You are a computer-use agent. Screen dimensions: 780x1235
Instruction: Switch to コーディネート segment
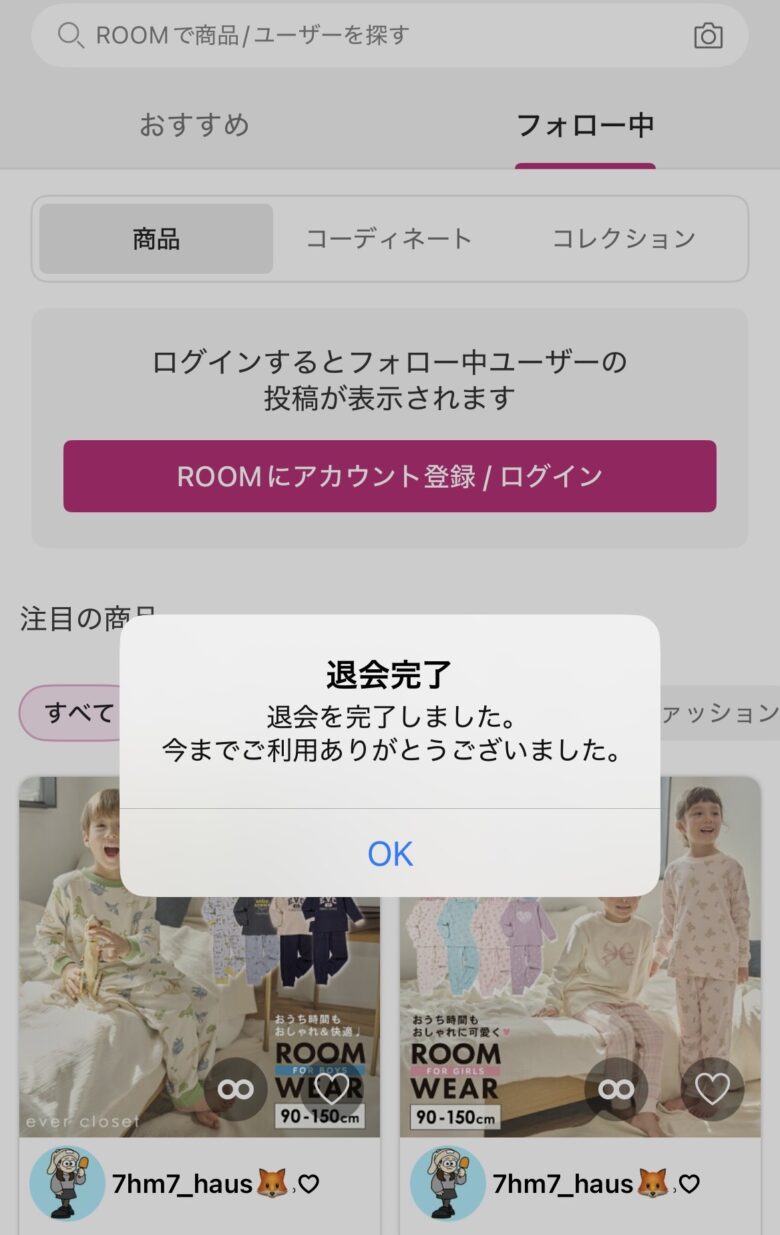click(389, 239)
